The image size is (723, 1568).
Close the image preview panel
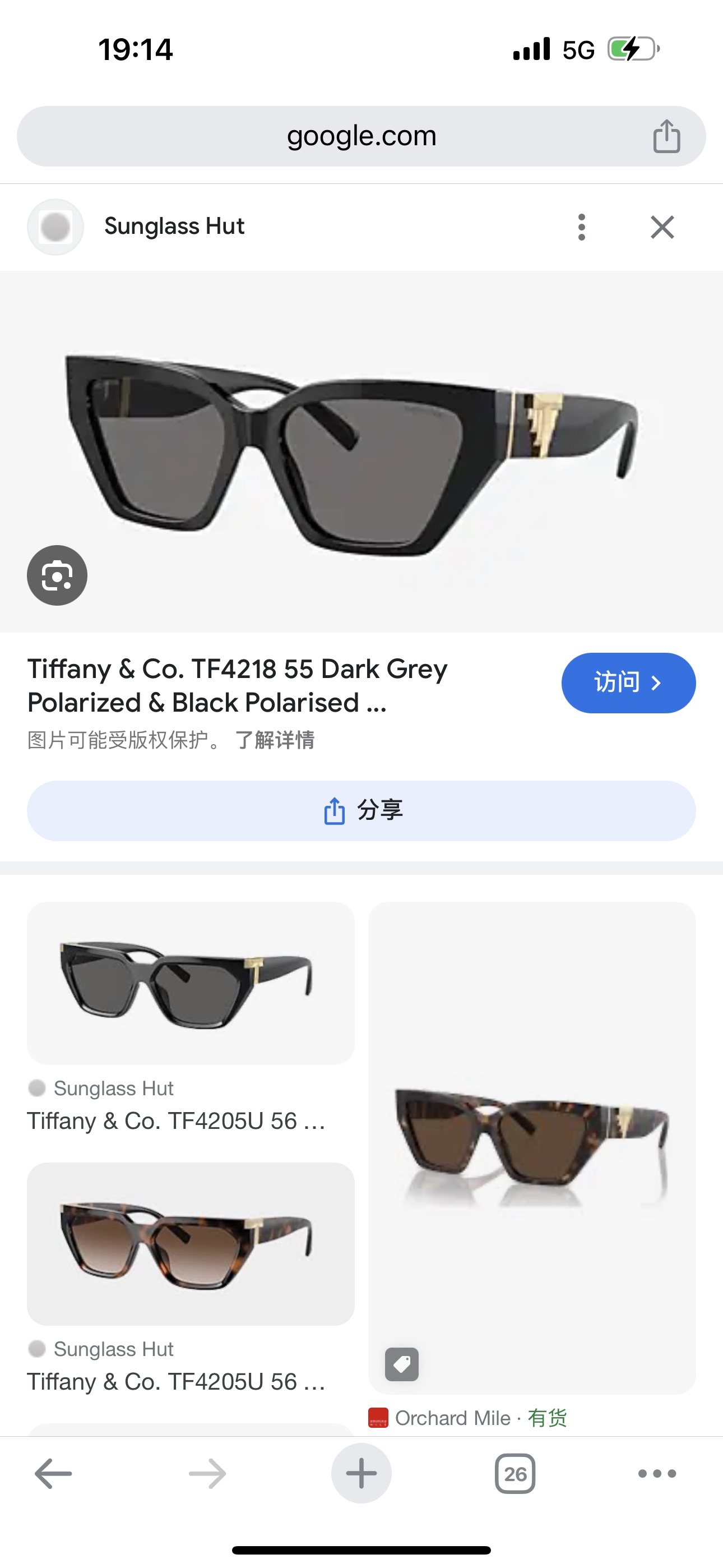(662, 227)
